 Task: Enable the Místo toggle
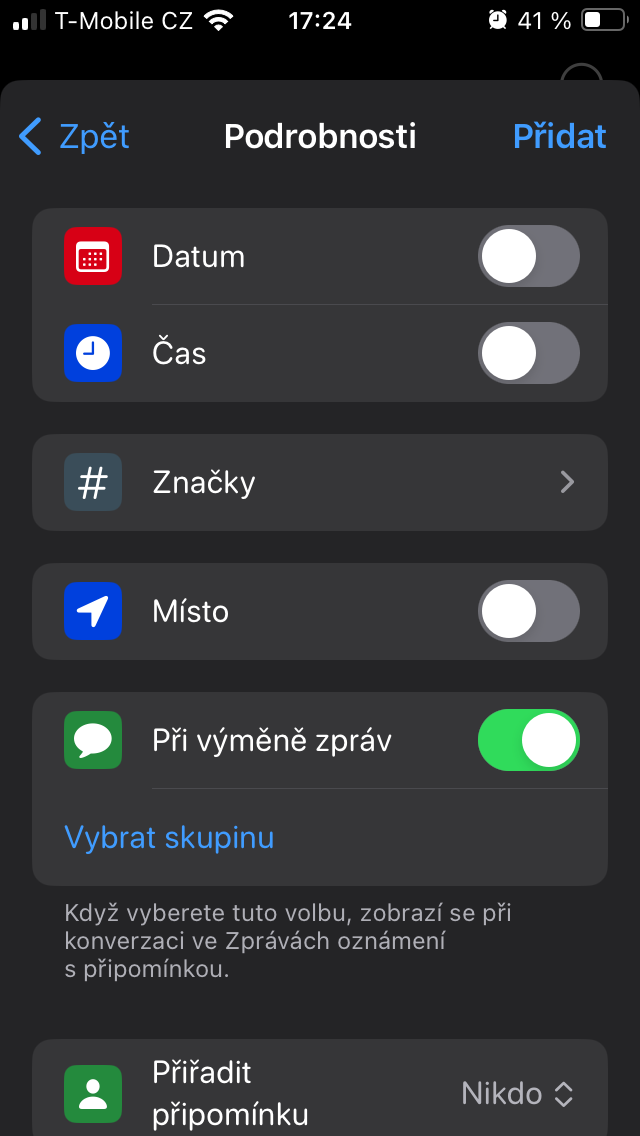528,611
